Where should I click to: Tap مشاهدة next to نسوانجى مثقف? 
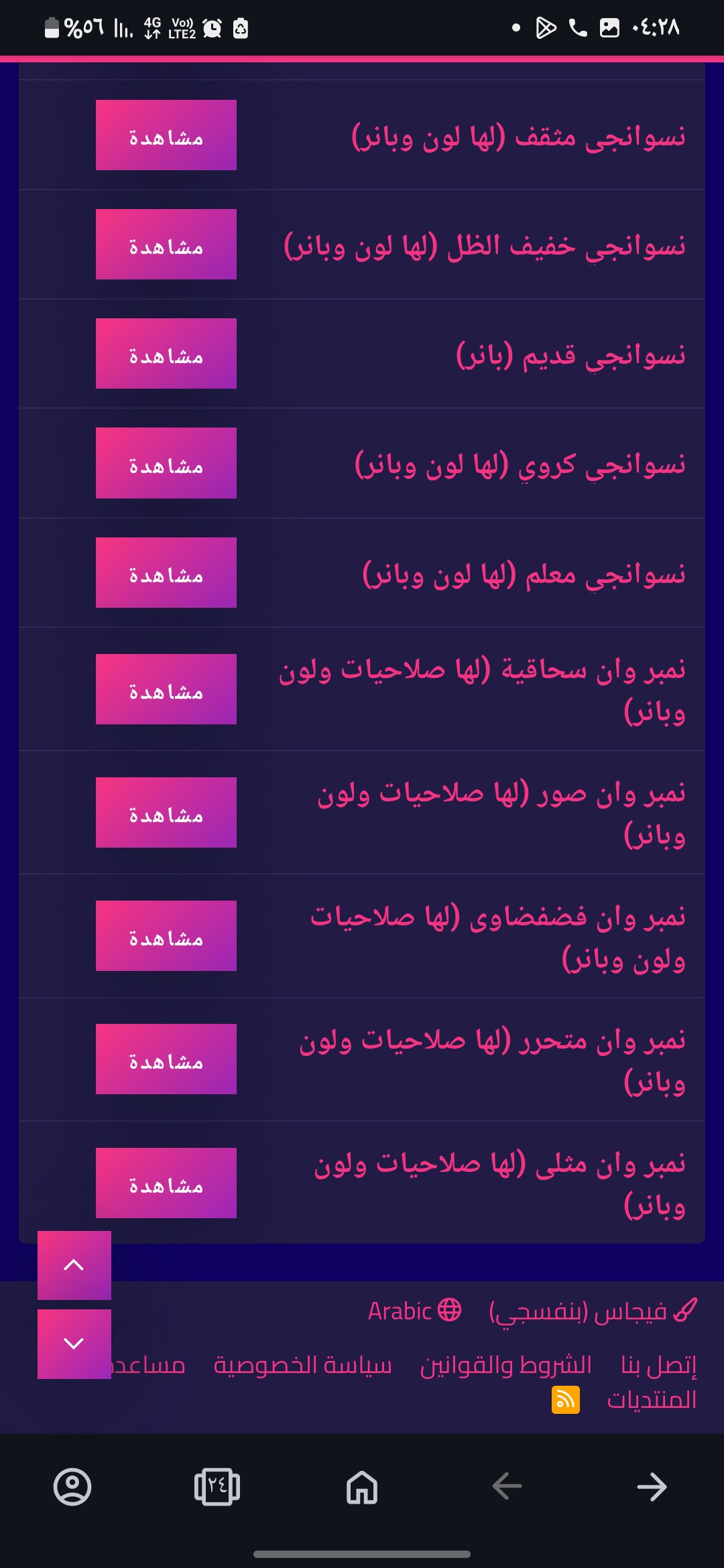click(x=166, y=135)
